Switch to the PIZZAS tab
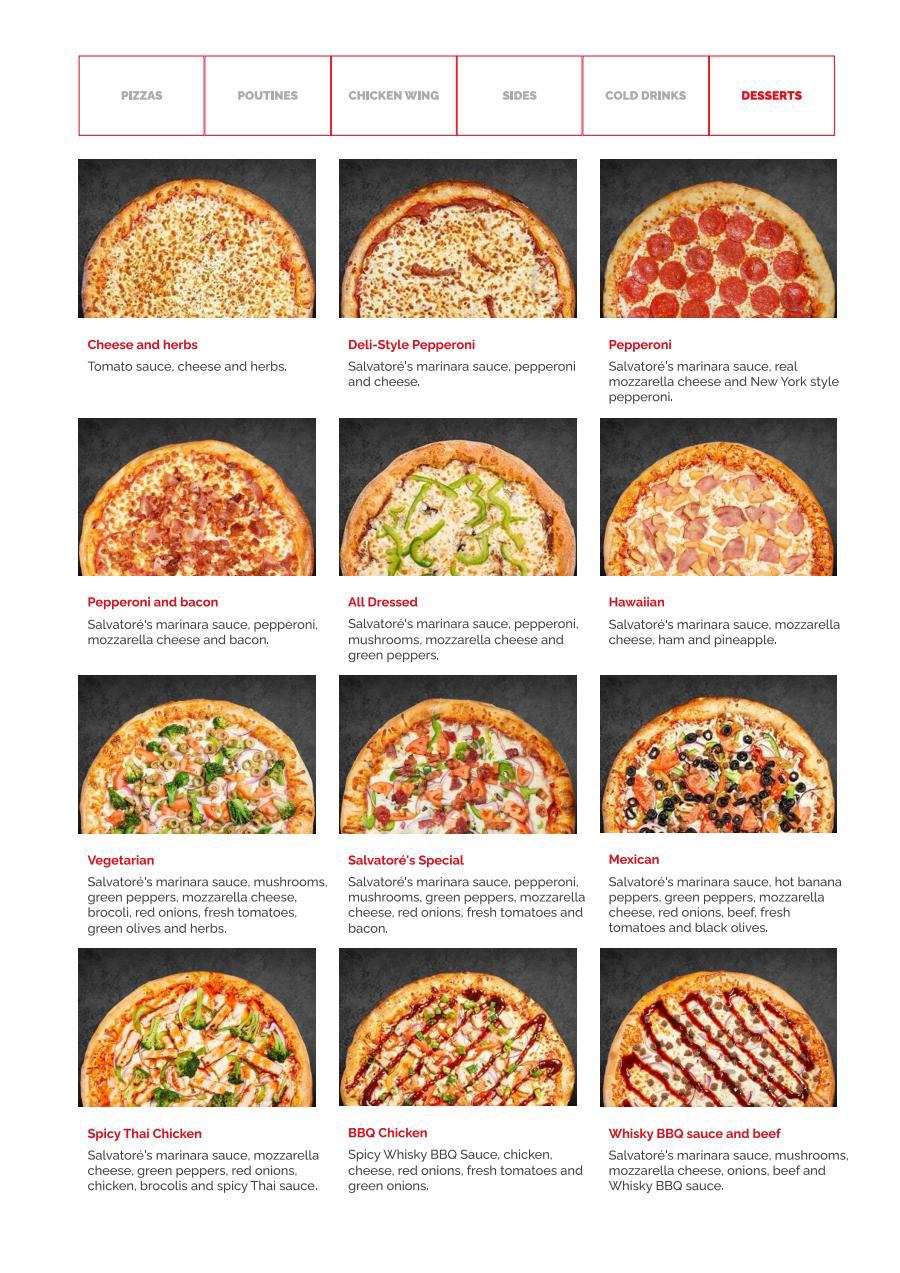 pyautogui.click(x=141, y=95)
